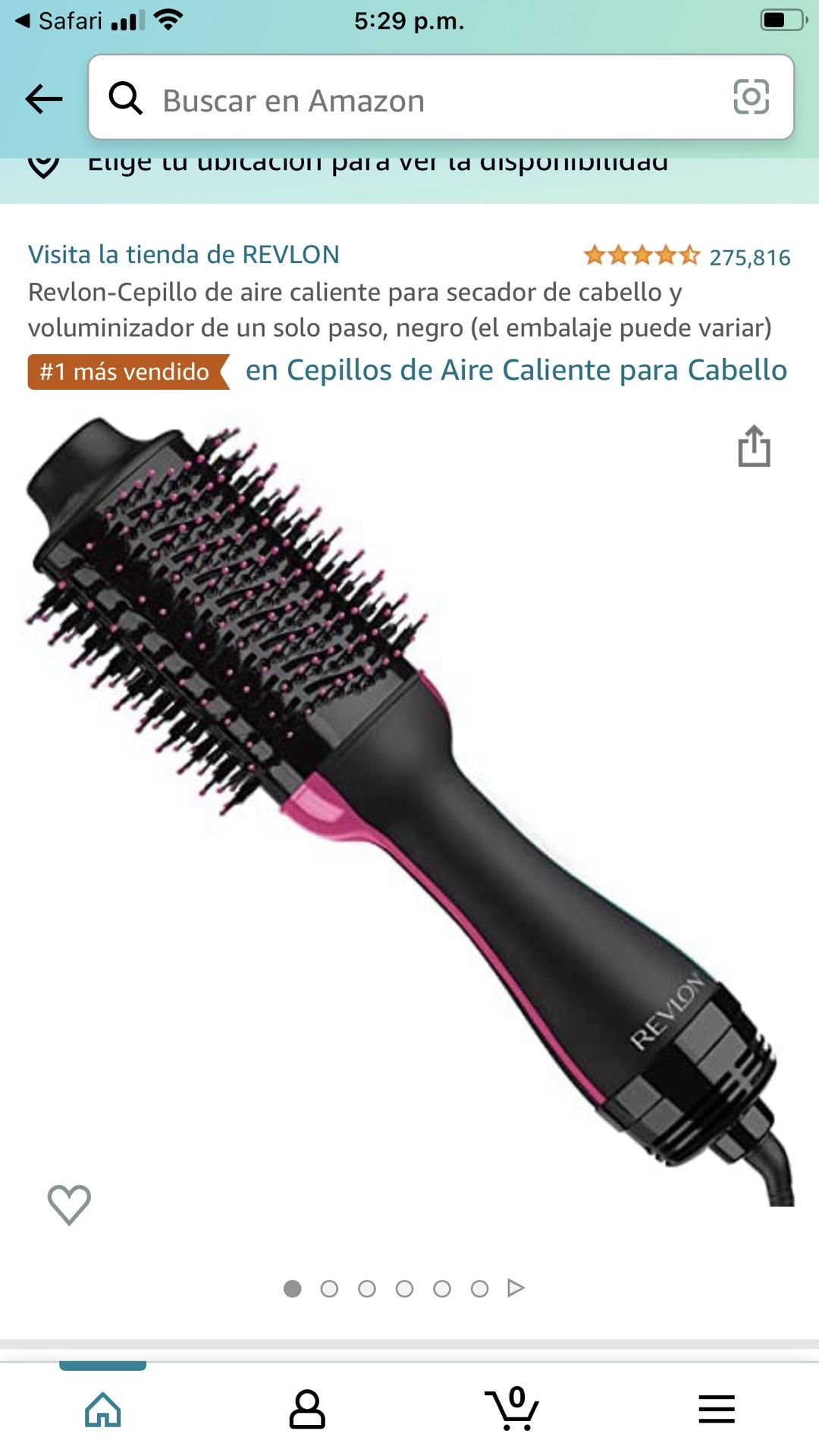Open the Revlon brush product image
The height and width of the screenshot is (1456, 819).
409,810
